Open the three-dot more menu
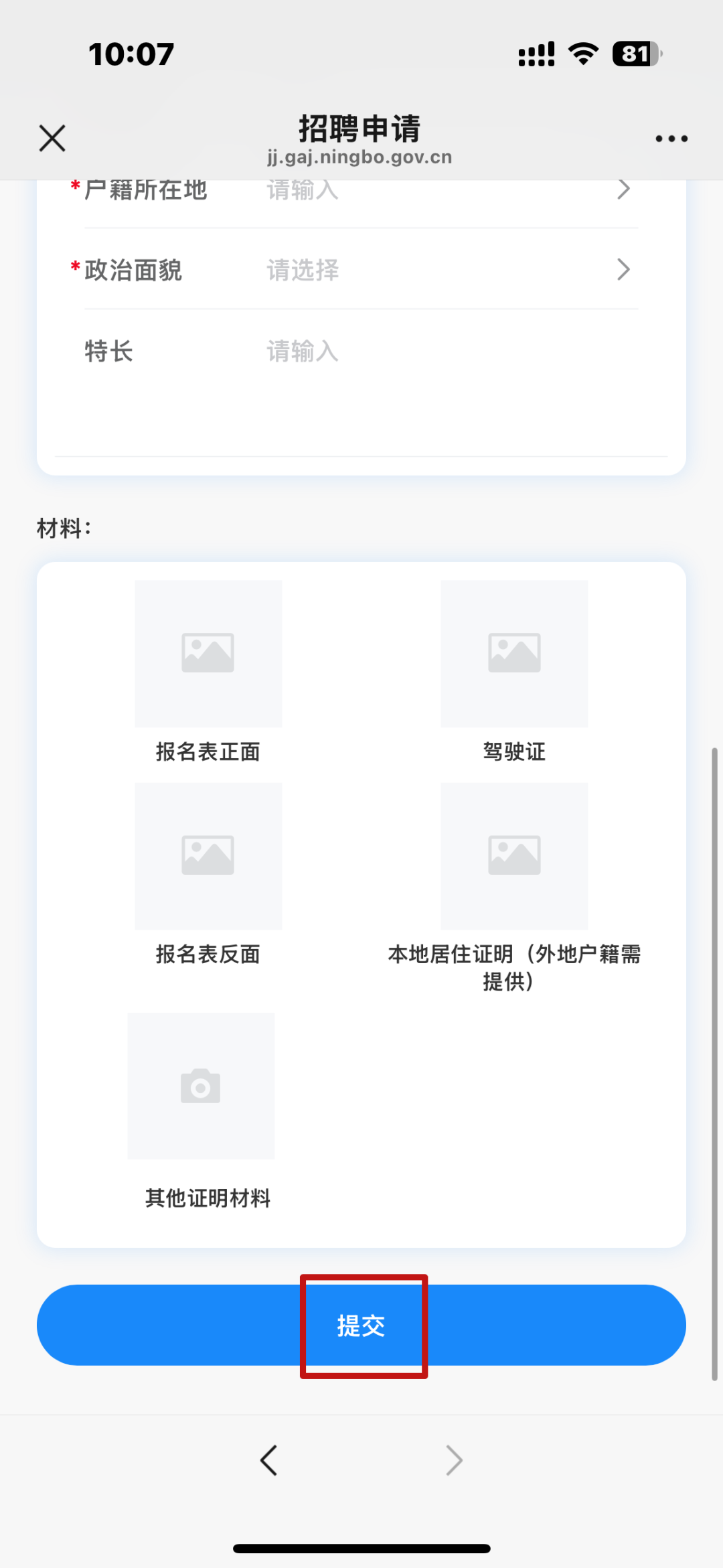 pyautogui.click(x=671, y=139)
